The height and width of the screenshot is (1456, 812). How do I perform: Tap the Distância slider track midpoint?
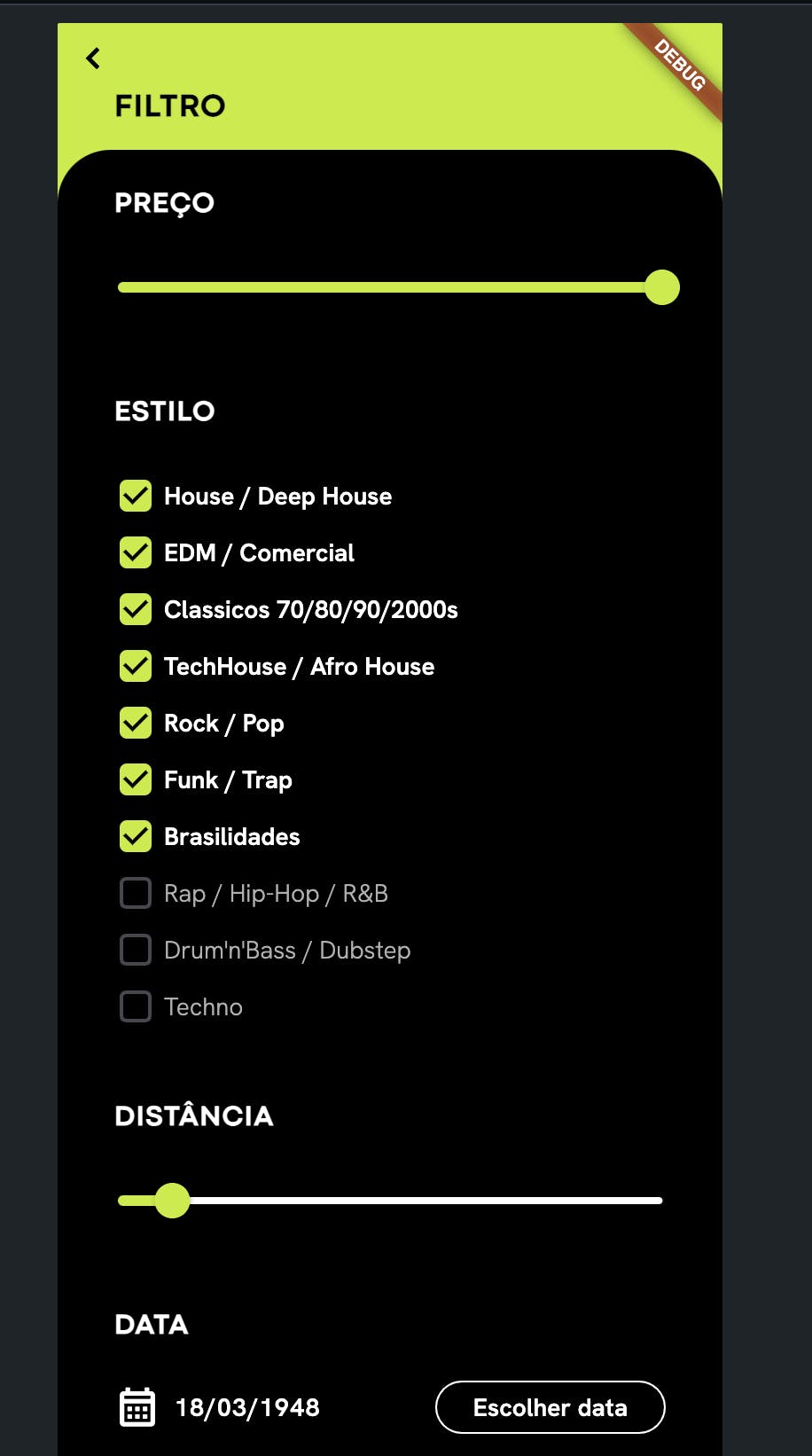click(x=390, y=1201)
